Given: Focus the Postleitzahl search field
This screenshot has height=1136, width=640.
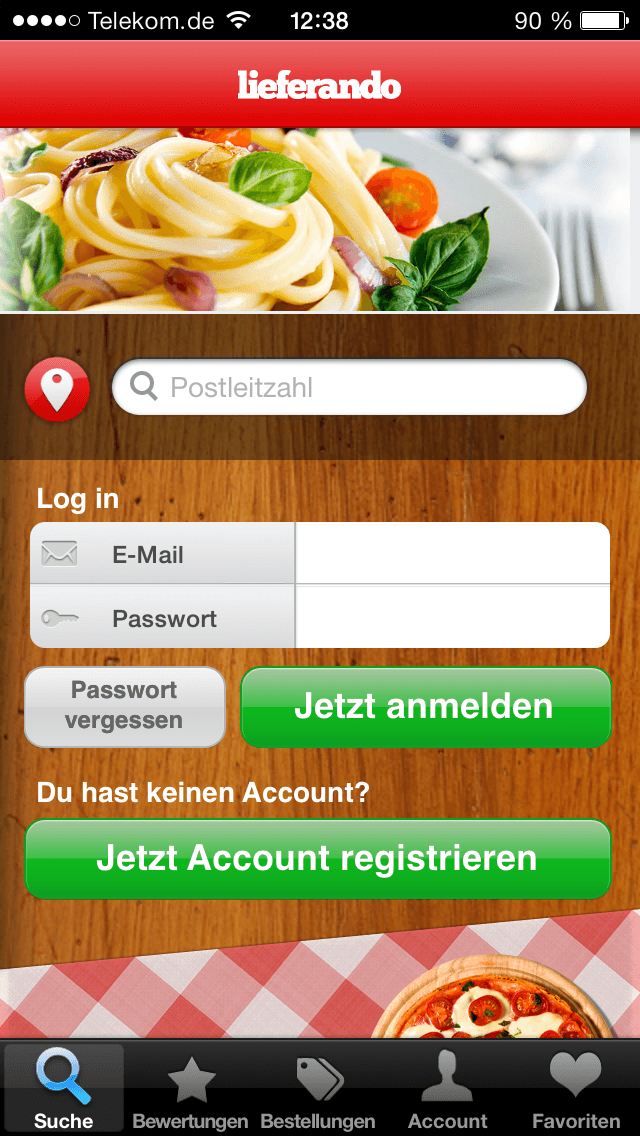Looking at the screenshot, I should pyautogui.click(x=349, y=388).
